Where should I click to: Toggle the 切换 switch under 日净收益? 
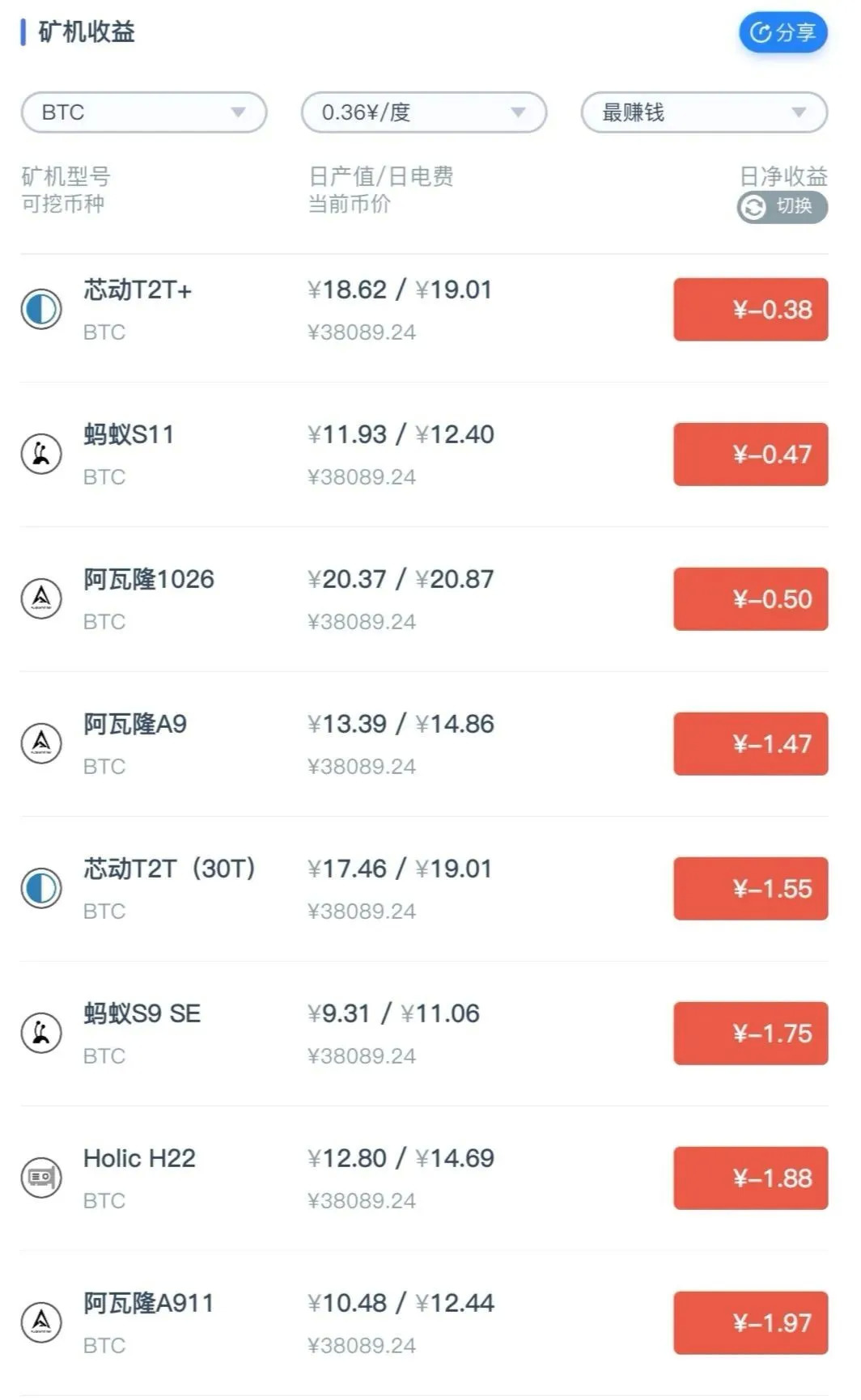coord(782,207)
